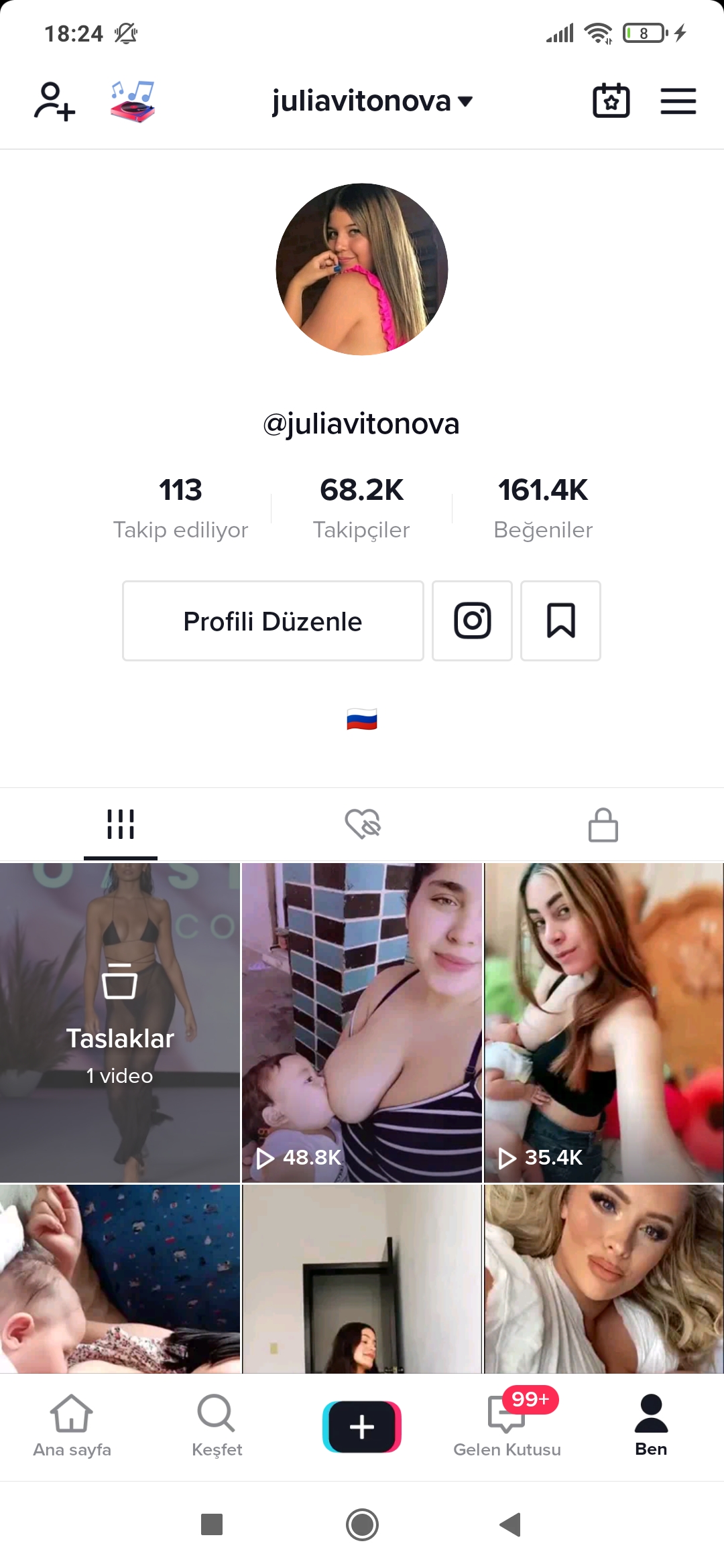Switch to the videos grid tab

click(121, 824)
